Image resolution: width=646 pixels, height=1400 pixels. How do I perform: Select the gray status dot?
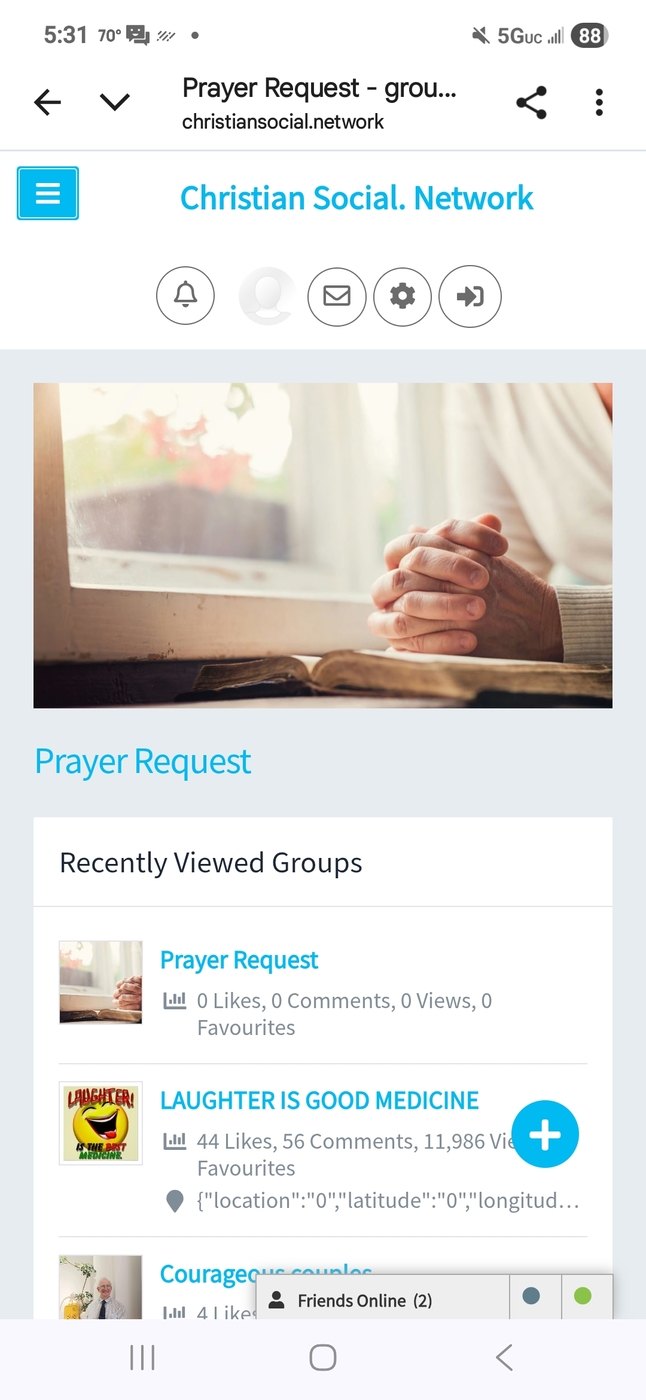click(531, 1297)
